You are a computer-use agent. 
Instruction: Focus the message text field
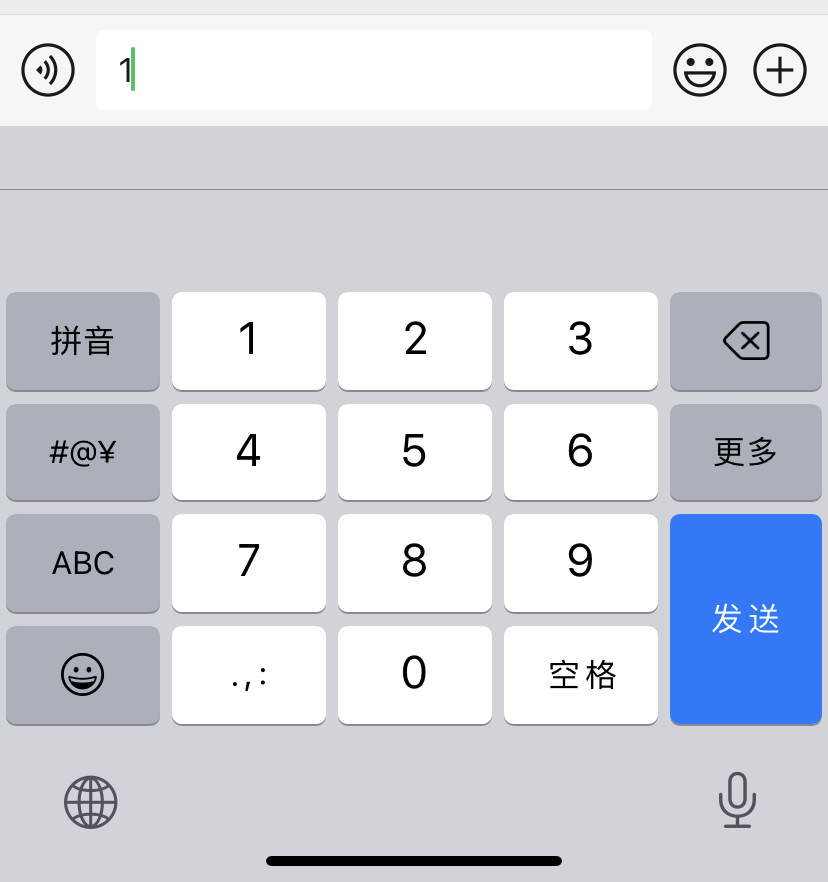tap(374, 70)
